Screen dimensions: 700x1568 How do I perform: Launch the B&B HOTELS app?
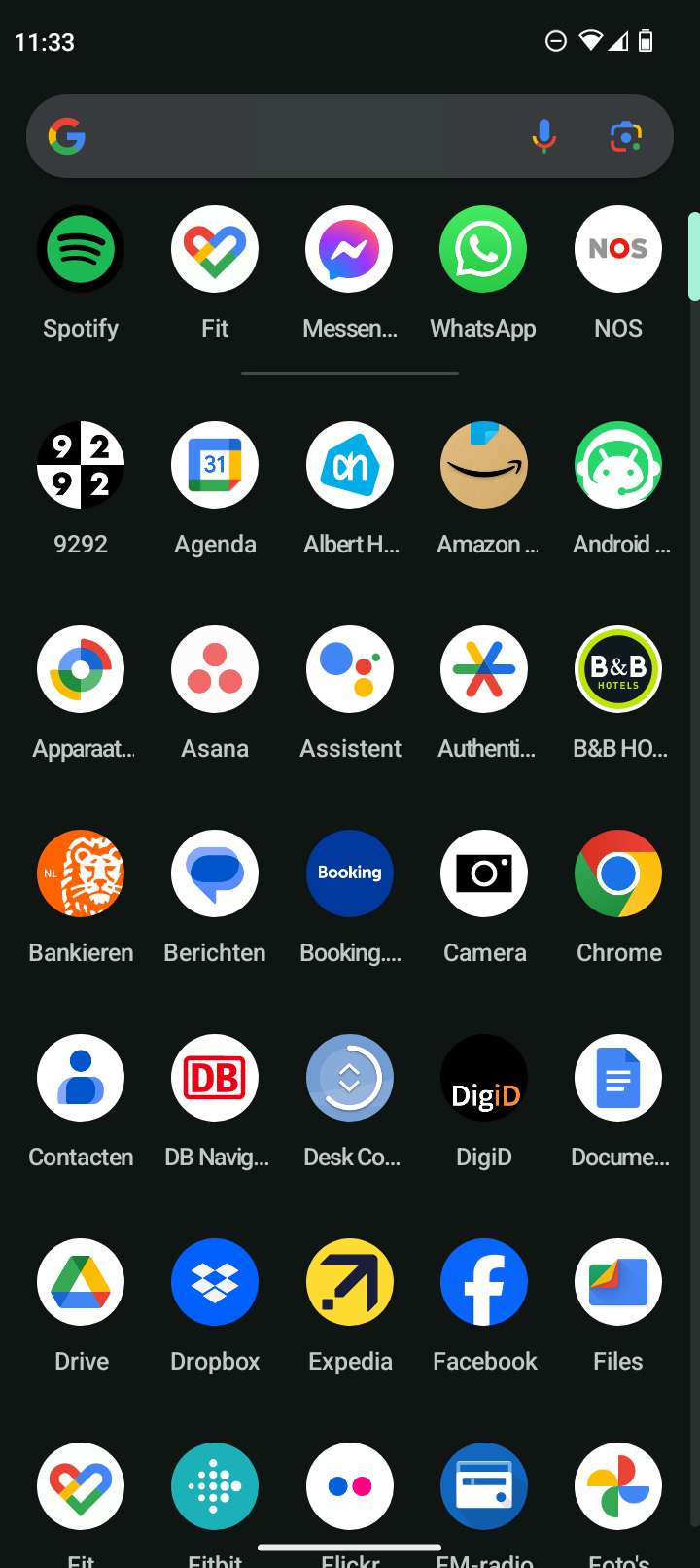tap(618, 668)
